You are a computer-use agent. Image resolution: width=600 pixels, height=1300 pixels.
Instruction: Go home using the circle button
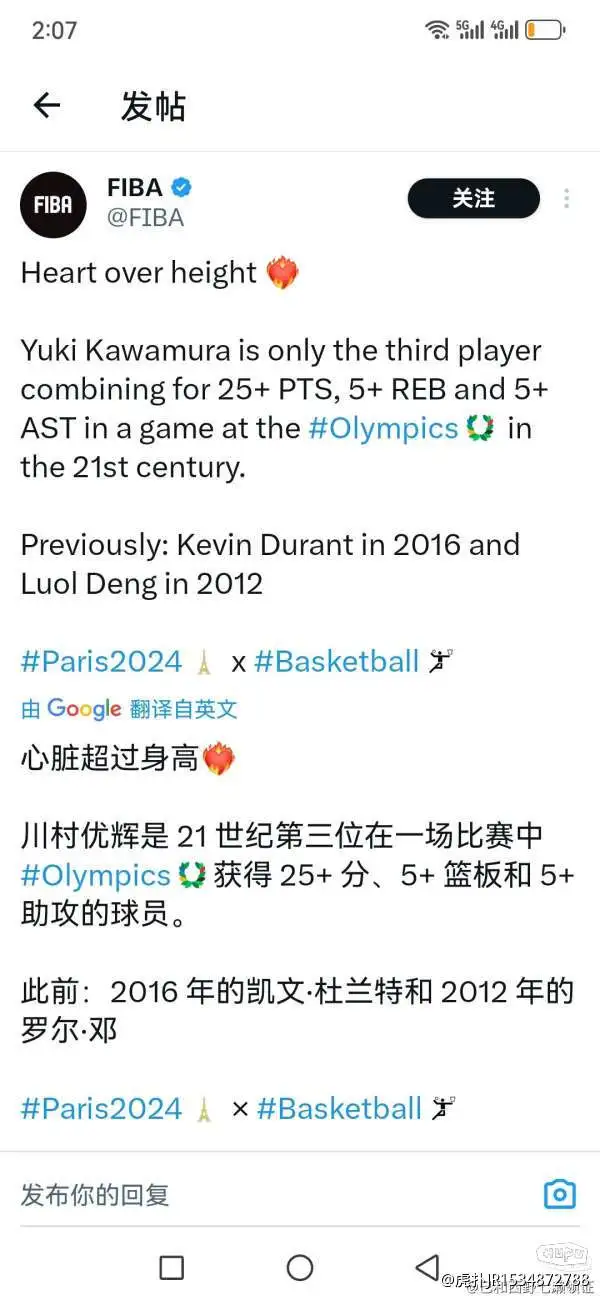300,1268
